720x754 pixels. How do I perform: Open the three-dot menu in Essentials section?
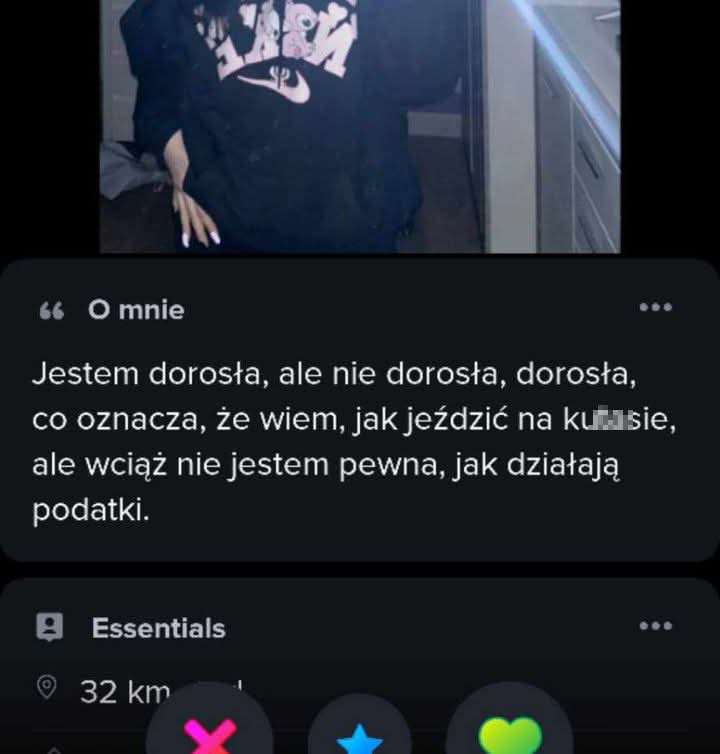[x=657, y=628]
